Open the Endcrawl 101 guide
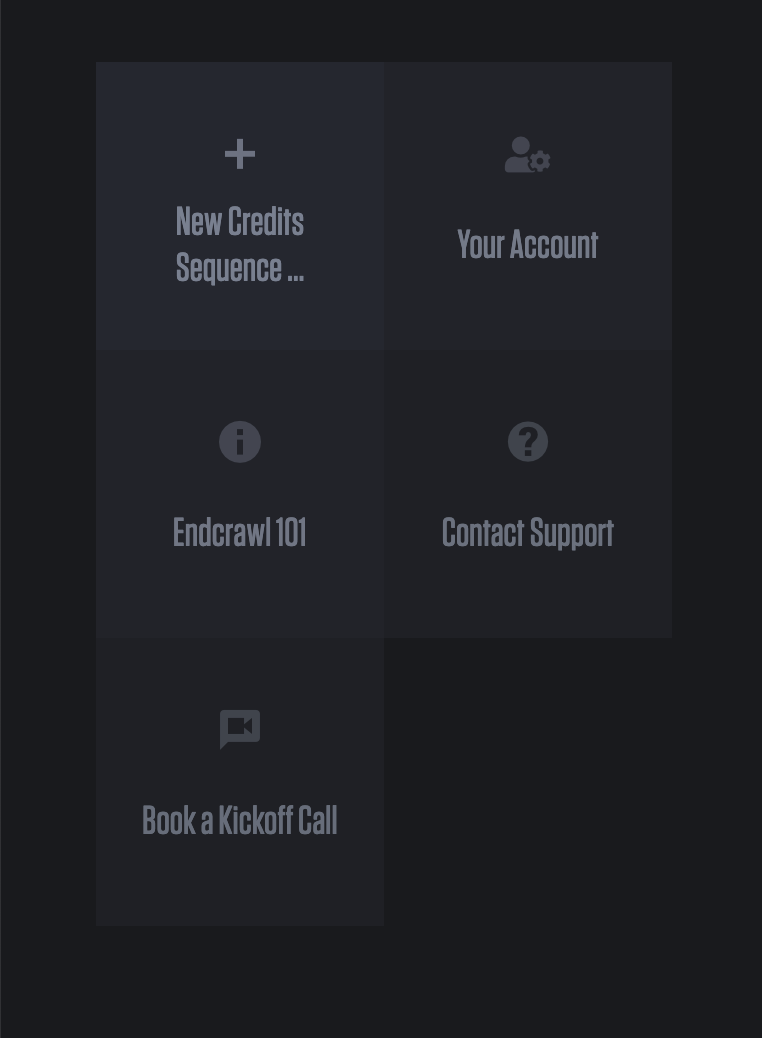 240,494
